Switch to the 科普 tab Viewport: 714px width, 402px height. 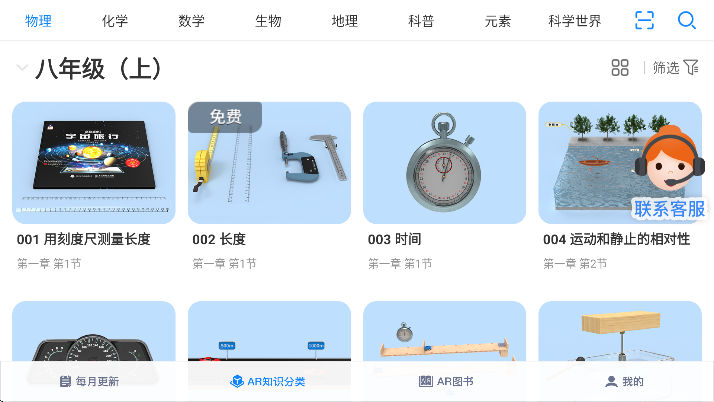tap(421, 21)
